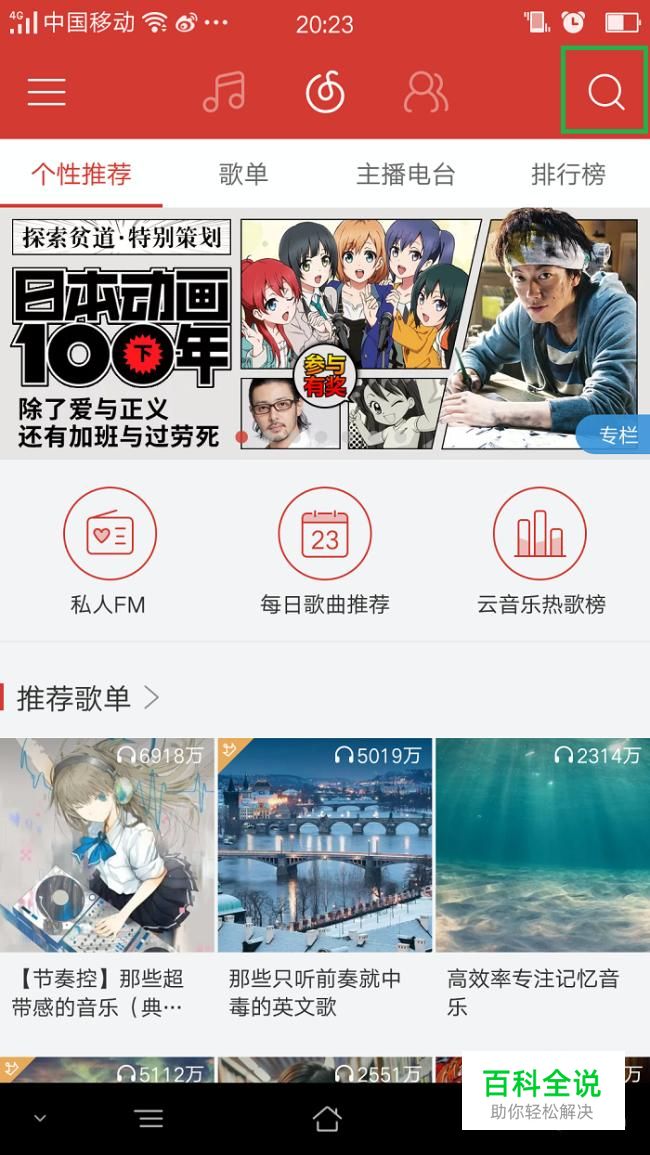This screenshot has width=650, height=1155.
Task: Open the system menu button
Action: 150,1118
